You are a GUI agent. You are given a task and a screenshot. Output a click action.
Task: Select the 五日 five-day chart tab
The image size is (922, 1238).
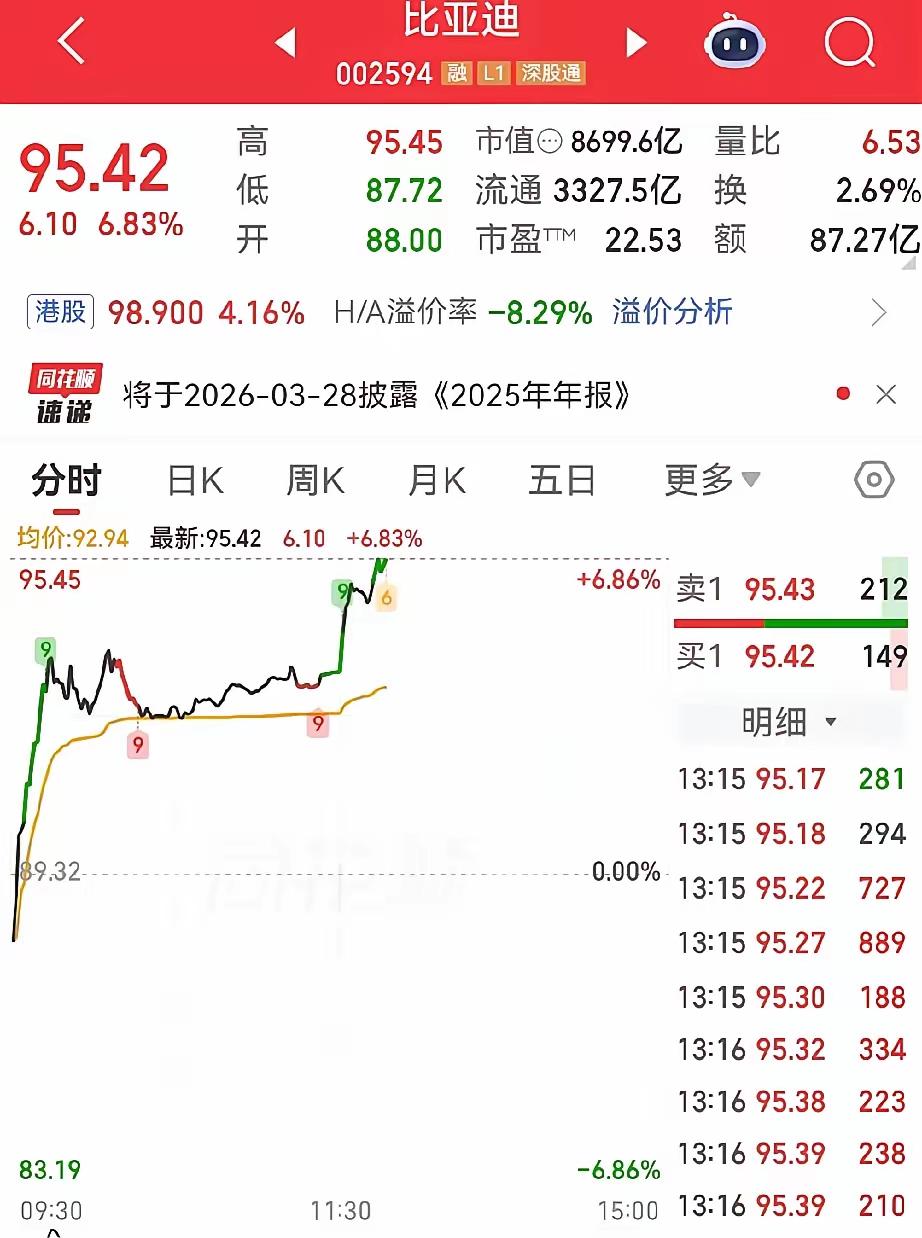click(x=563, y=480)
